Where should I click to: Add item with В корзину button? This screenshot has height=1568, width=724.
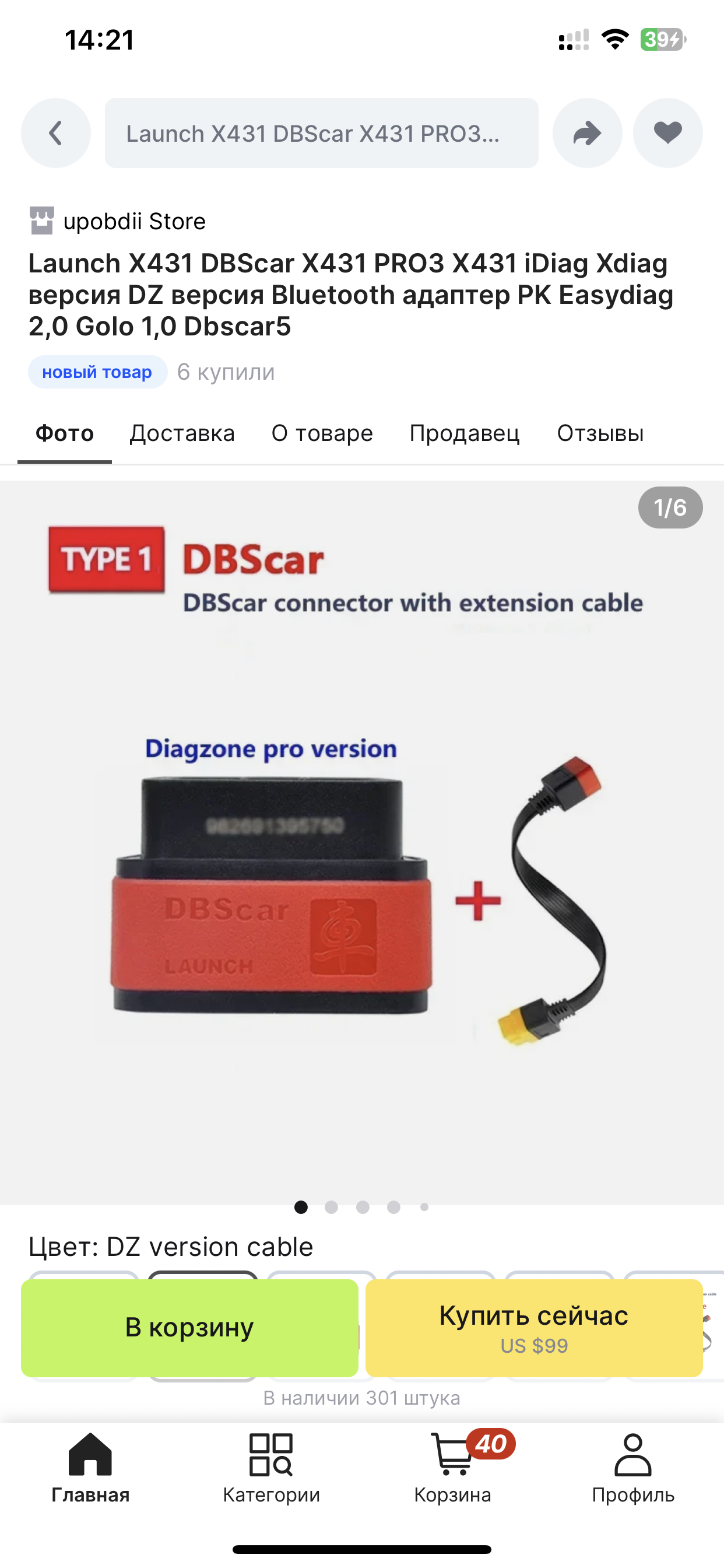tap(189, 1328)
